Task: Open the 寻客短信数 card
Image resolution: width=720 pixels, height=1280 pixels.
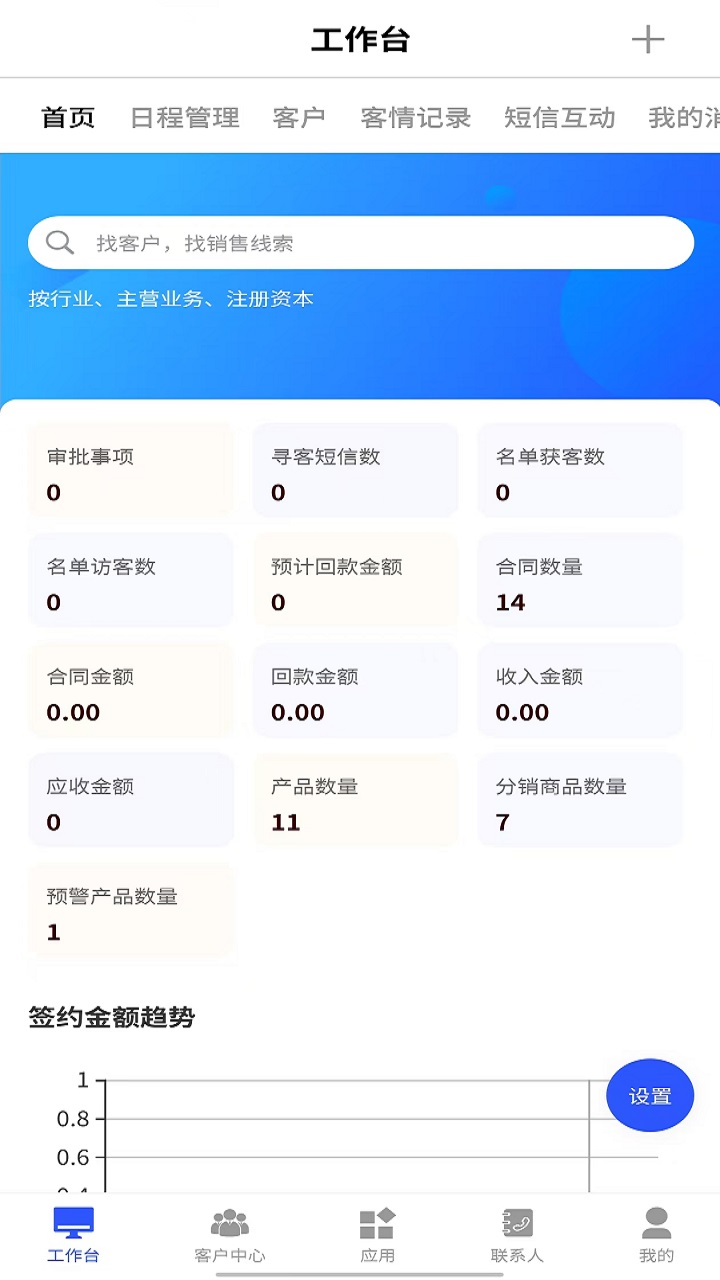Action: tap(355, 472)
